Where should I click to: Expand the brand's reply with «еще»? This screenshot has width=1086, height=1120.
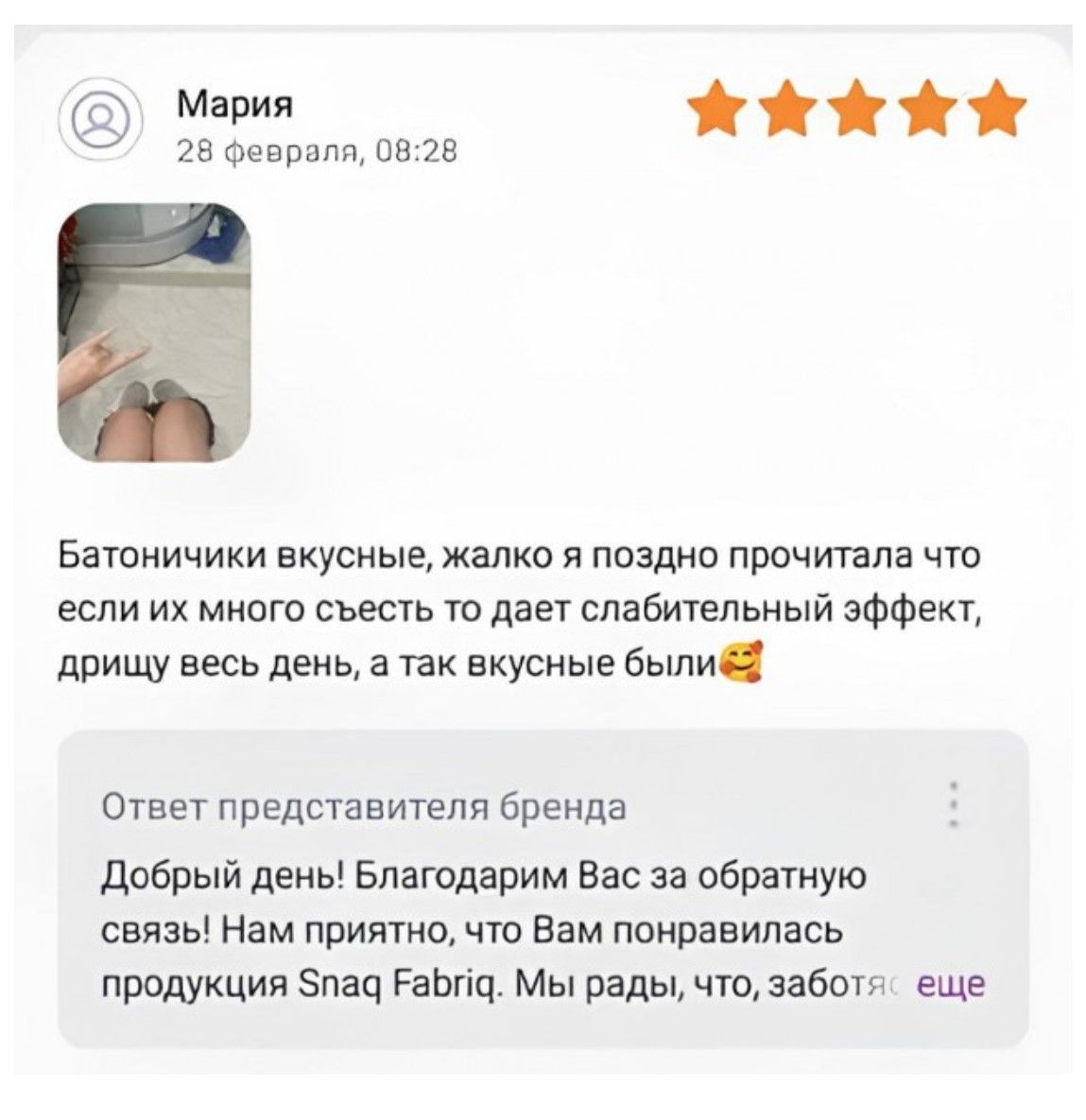pyautogui.click(x=950, y=984)
